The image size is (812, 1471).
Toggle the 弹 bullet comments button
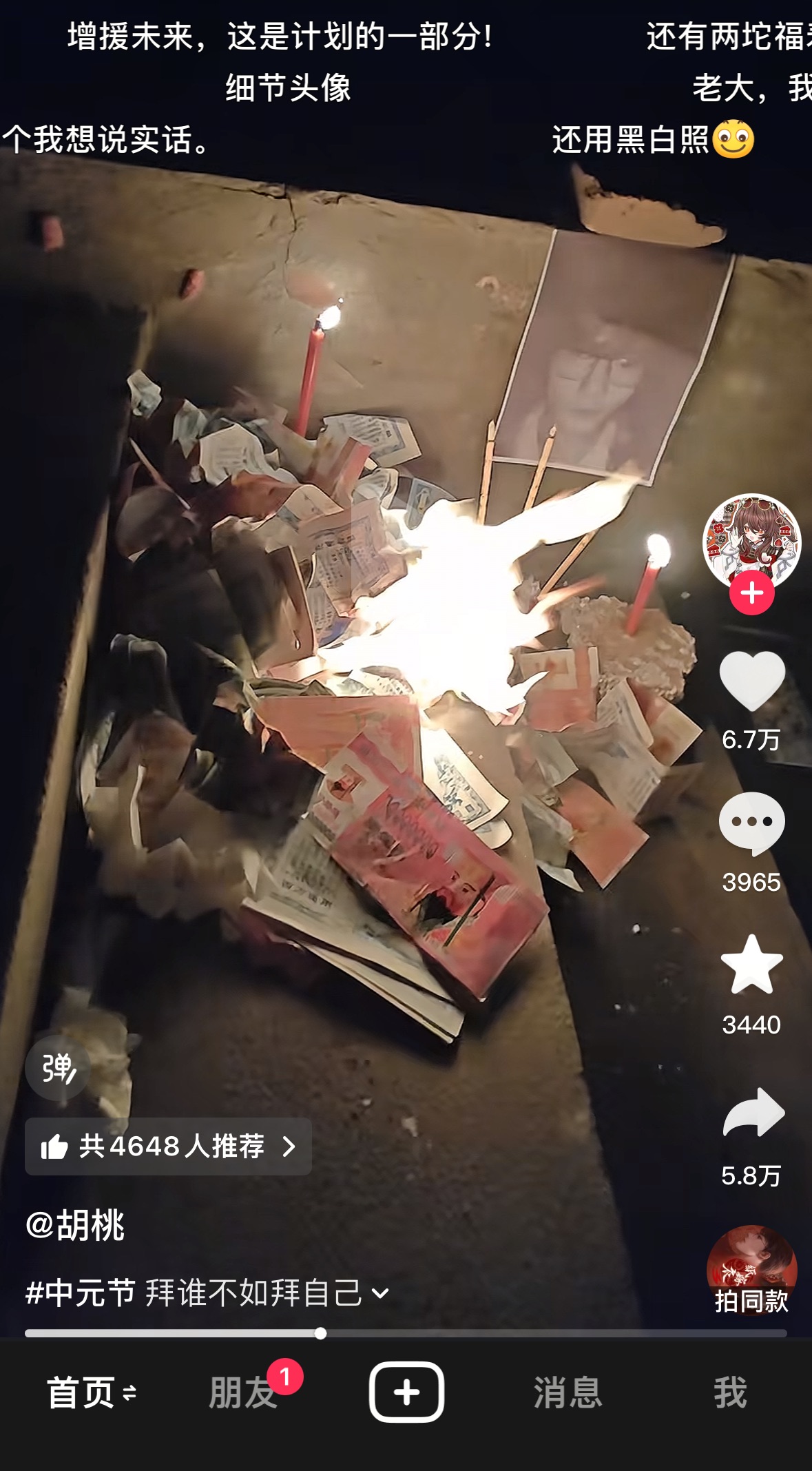58,1068
